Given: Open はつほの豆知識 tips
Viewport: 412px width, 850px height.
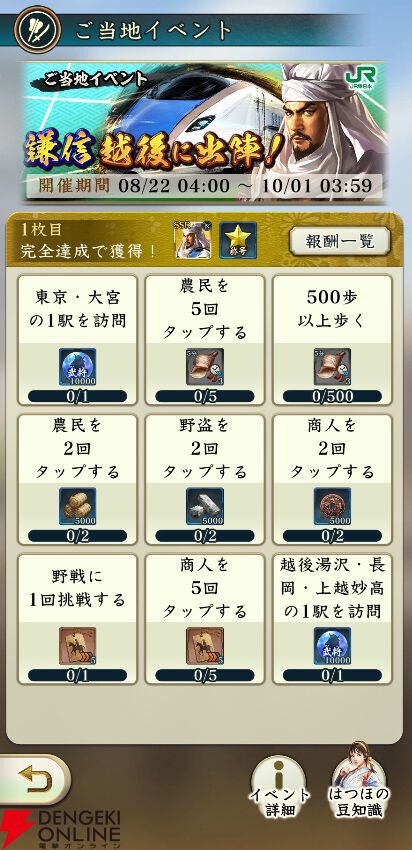Looking at the screenshot, I should tap(359, 781).
